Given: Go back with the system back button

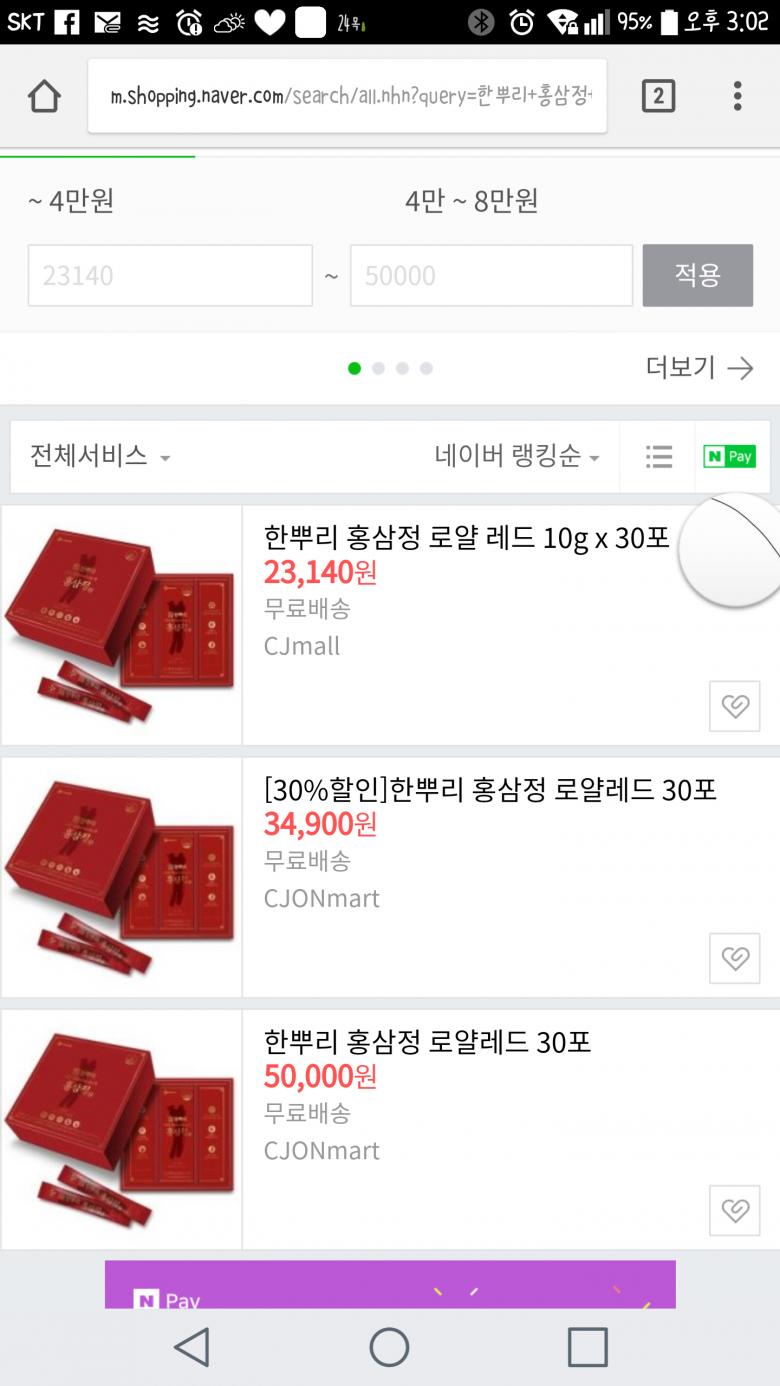Looking at the screenshot, I should click(x=192, y=1347).
